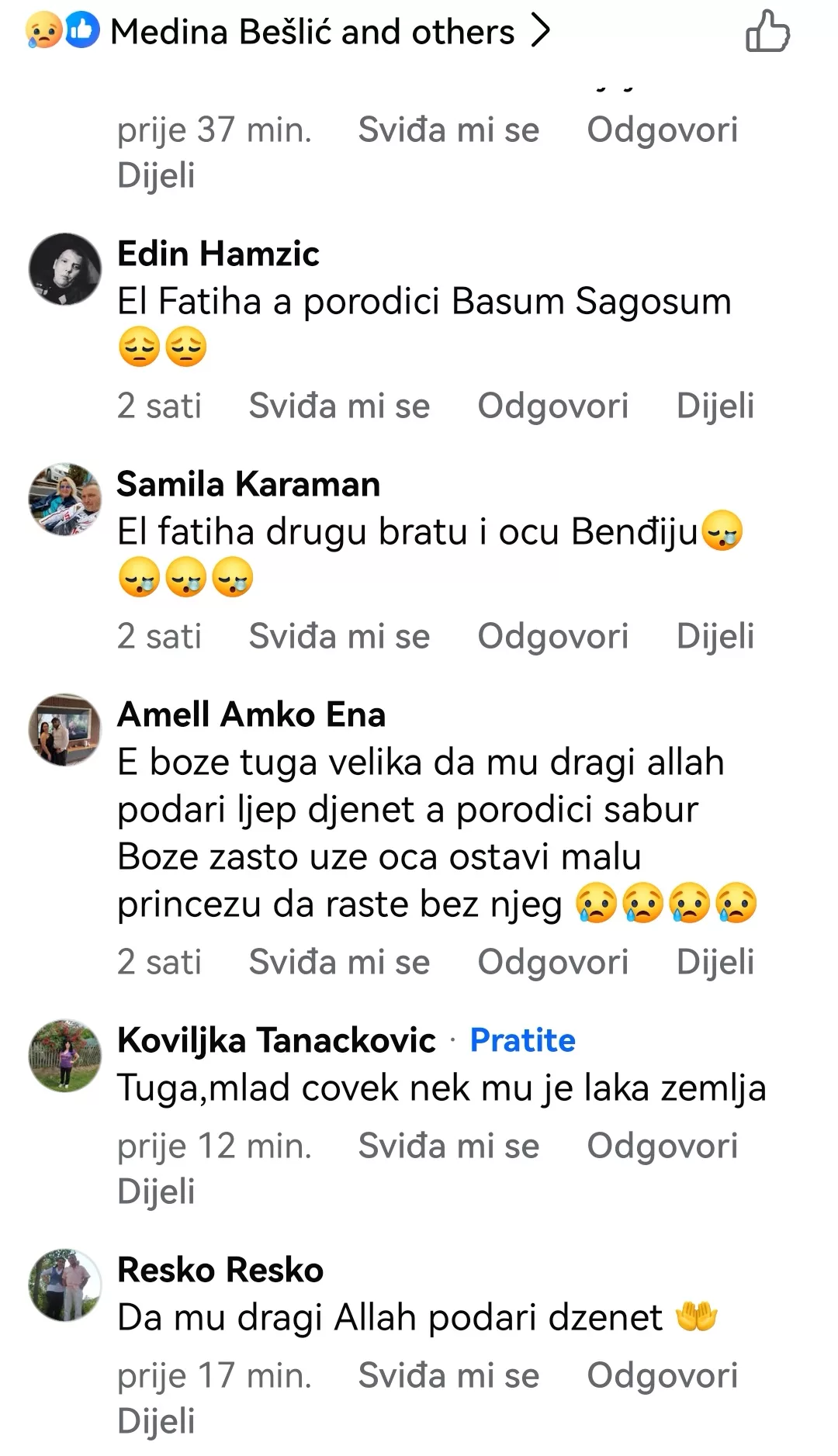
Task: Like Resko Resko's comment
Action: pyautogui.click(x=448, y=1375)
